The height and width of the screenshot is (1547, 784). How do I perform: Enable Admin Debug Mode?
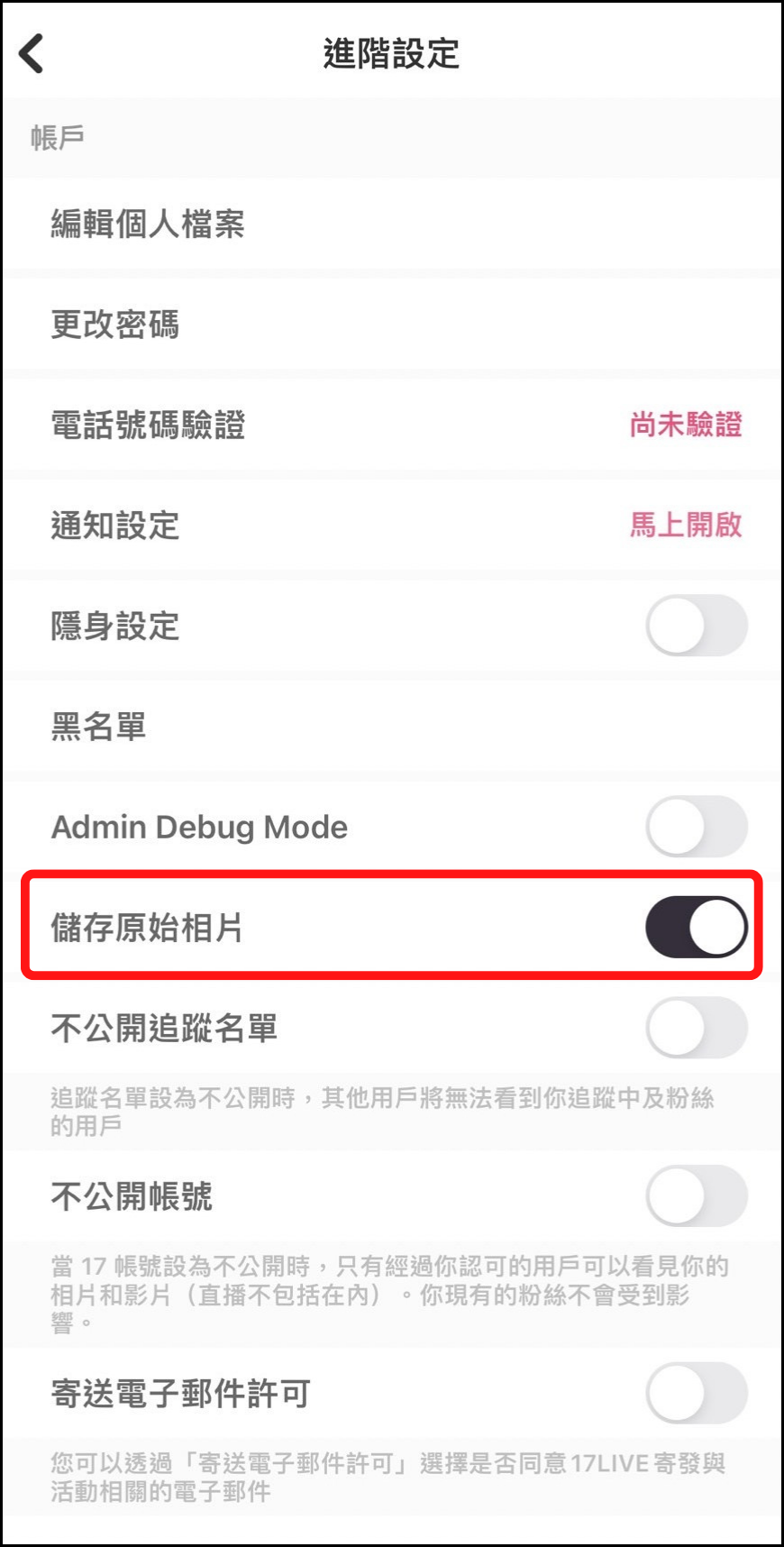696,827
